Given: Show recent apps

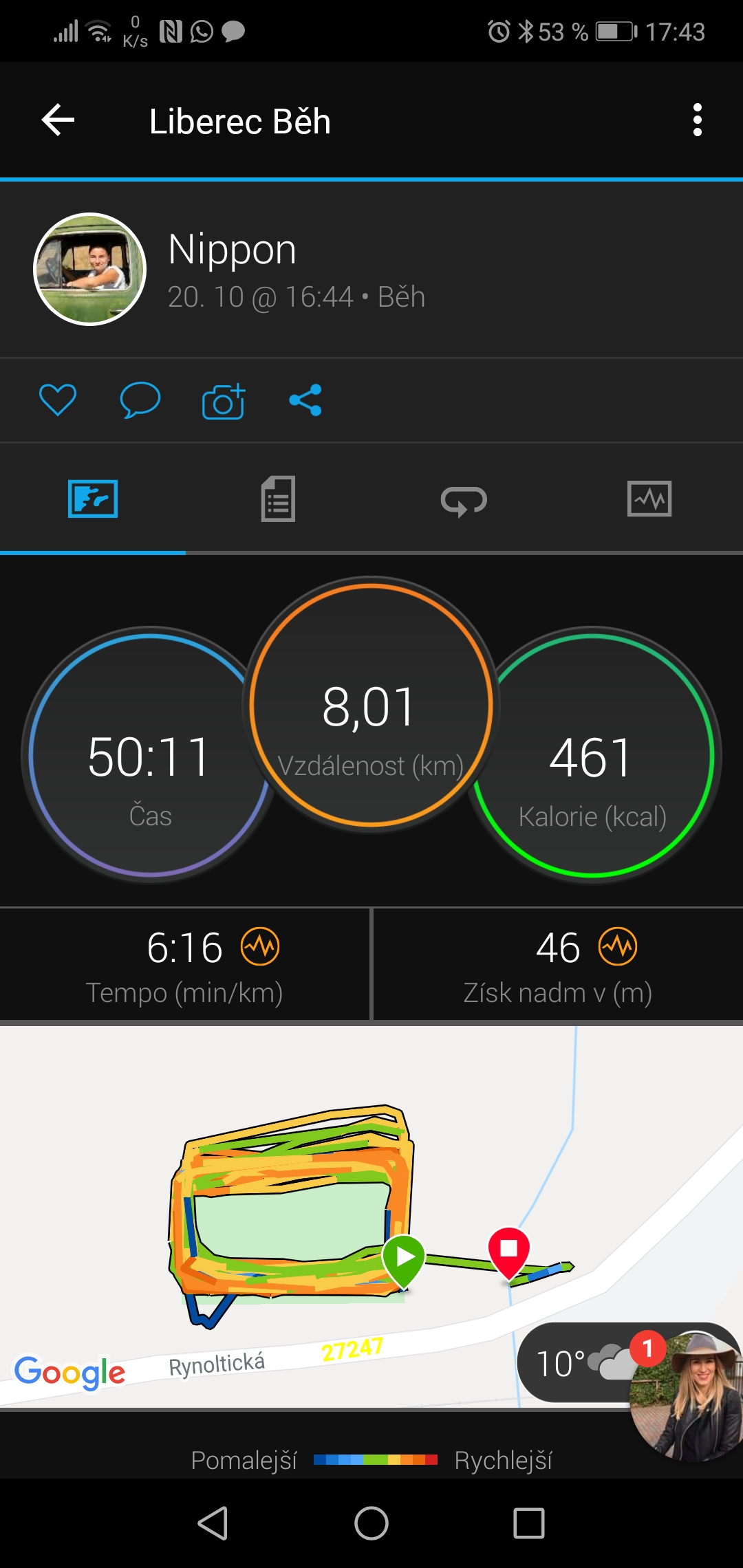Looking at the screenshot, I should (529, 1523).
